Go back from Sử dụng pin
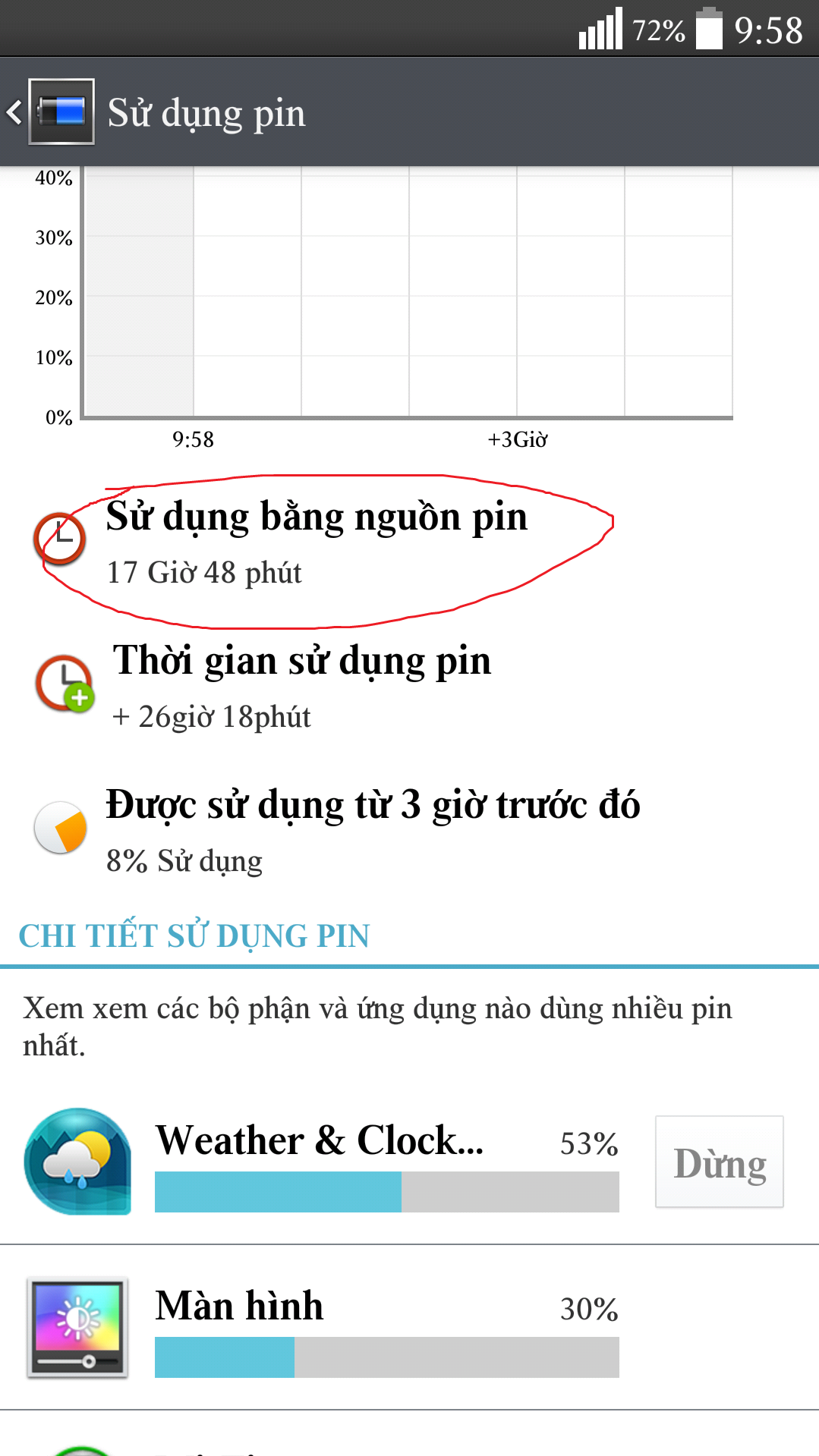The image size is (819, 1456). (x=50, y=112)
